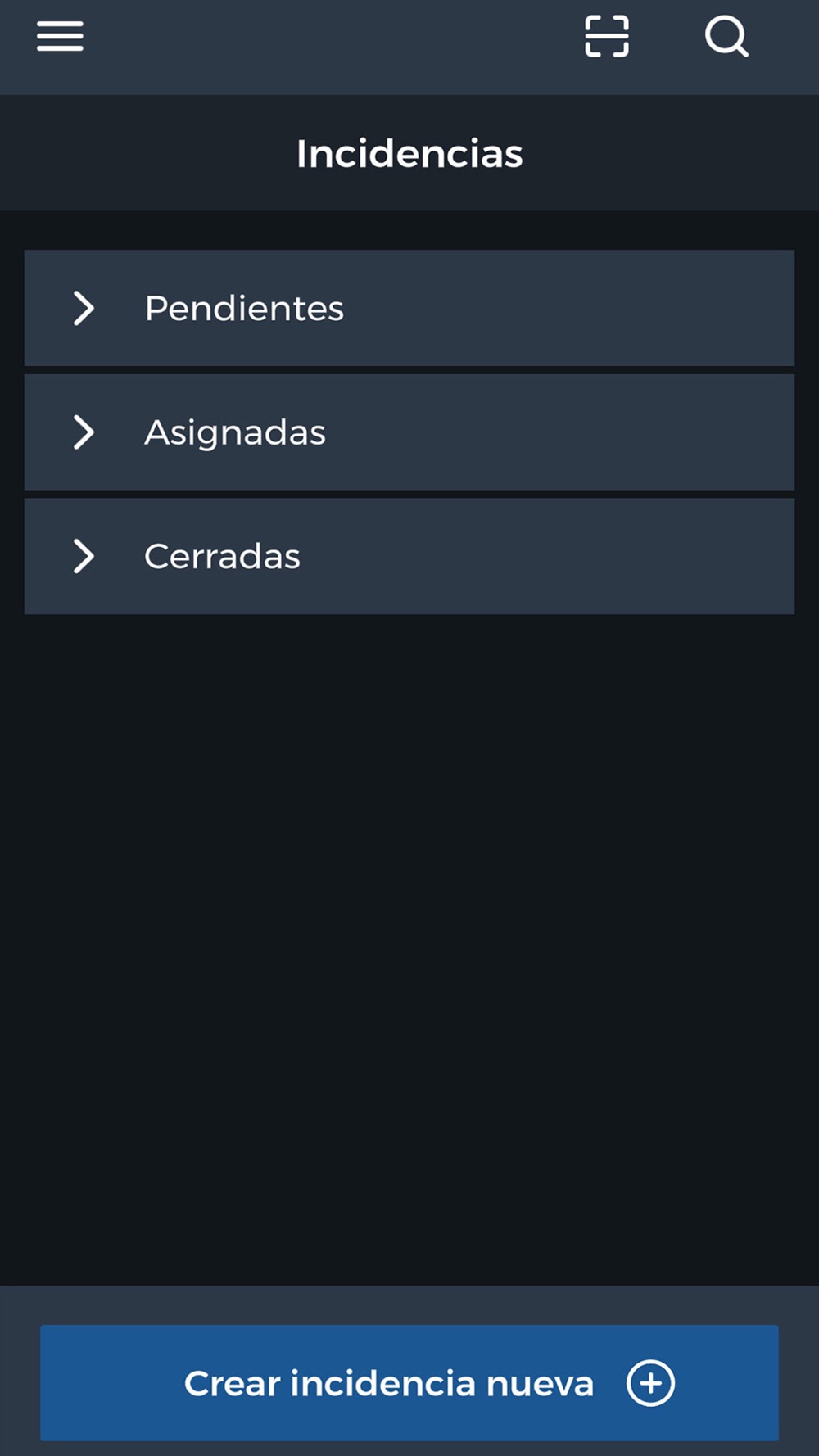The height and width of the screenshot is (1456, 819).
Task: Open the hamburger drawer menu
Action: click(60, 36)
